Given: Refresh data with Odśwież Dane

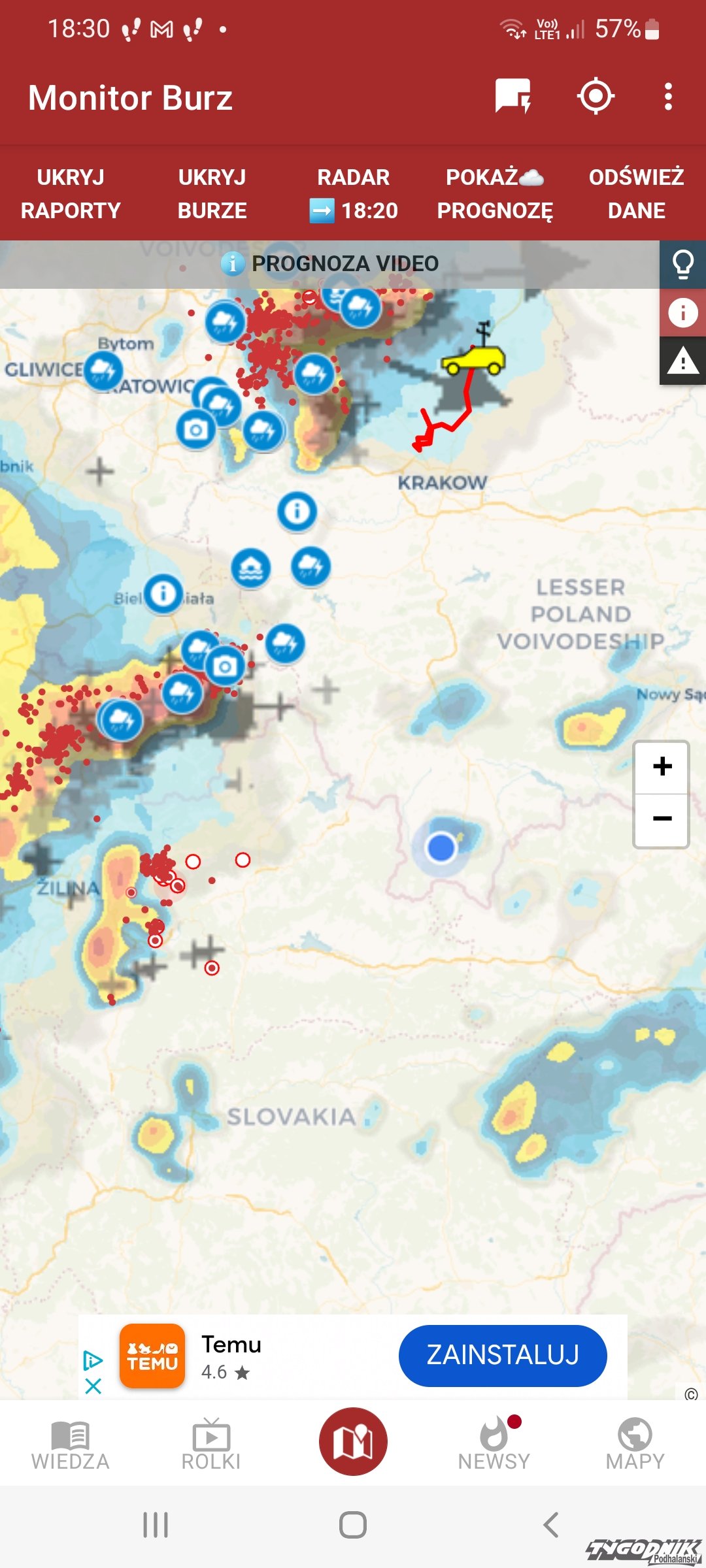Looking at the screenshot, I should pyautogui.click(x=636, y=193).
